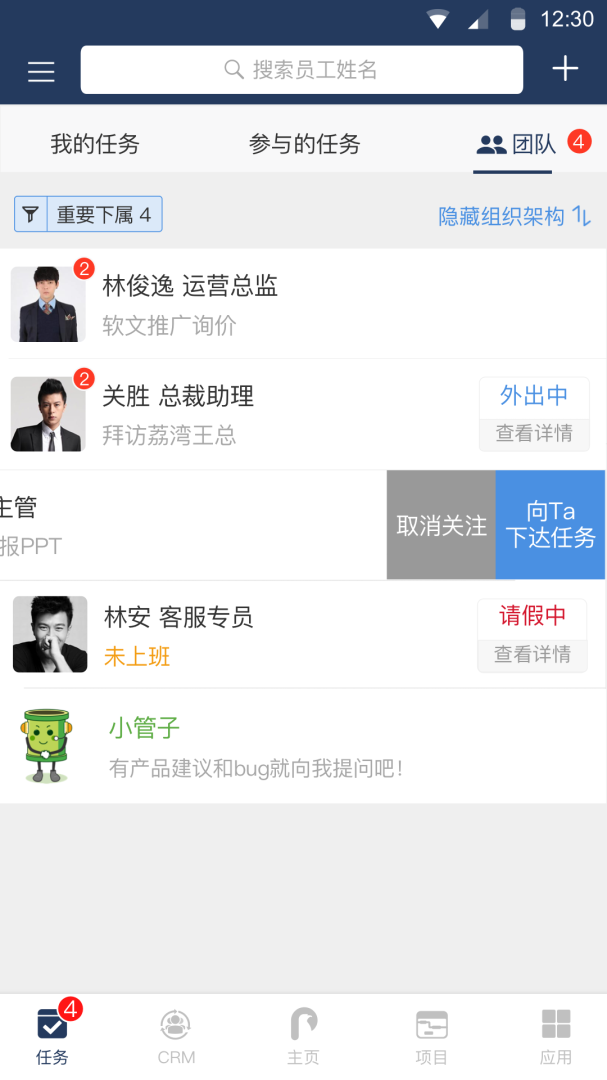View 林安's 请假中 status details
This screenshot has height=1080, width=607.
[532, 635]
